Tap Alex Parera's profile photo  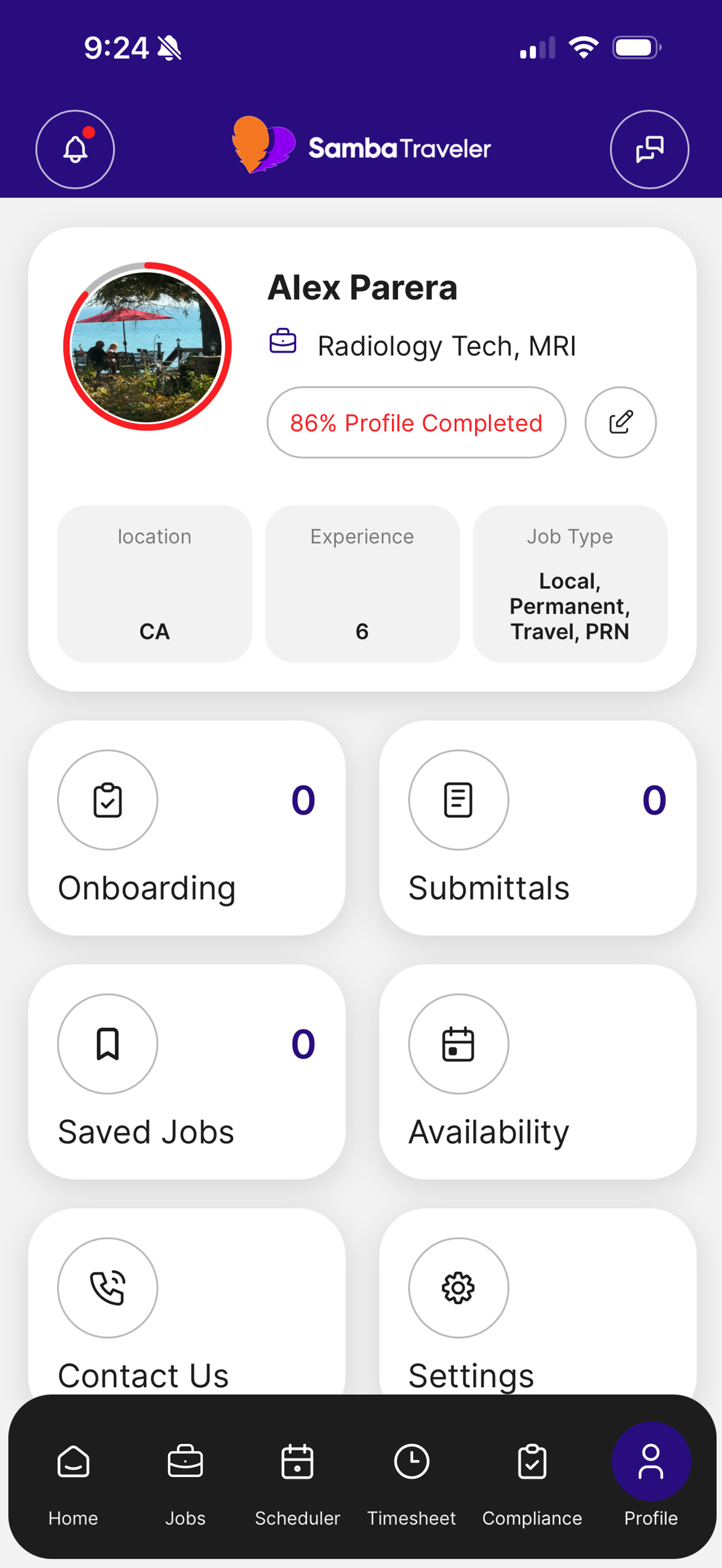[x=147, y=346]
